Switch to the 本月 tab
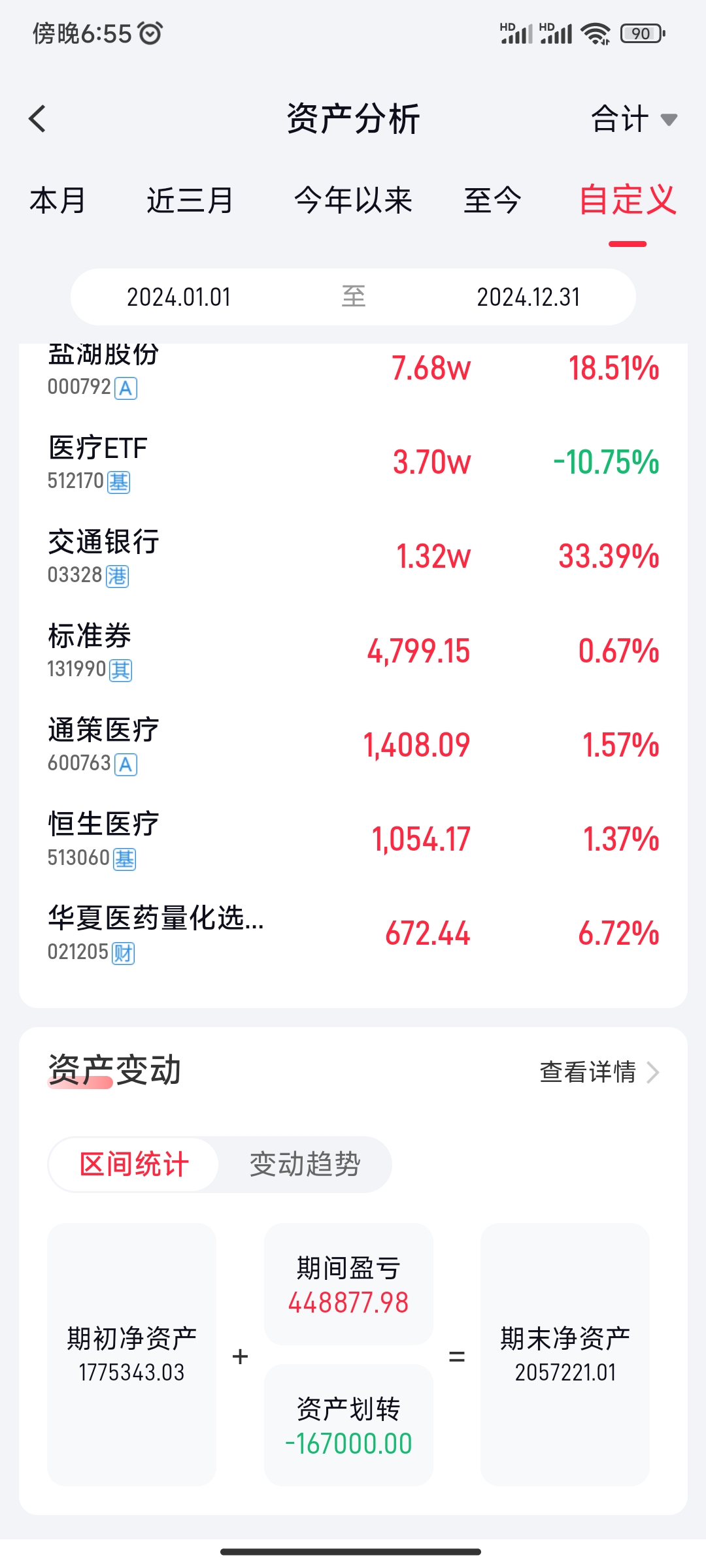Screen dimensions: 706x1568 [58, 200]
